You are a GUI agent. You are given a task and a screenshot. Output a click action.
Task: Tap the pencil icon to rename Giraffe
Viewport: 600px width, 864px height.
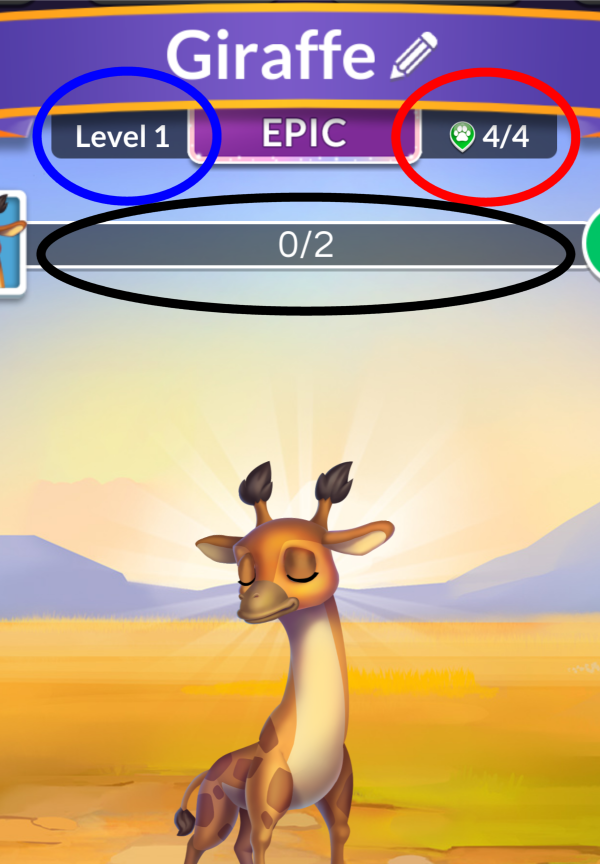(414, 56)
